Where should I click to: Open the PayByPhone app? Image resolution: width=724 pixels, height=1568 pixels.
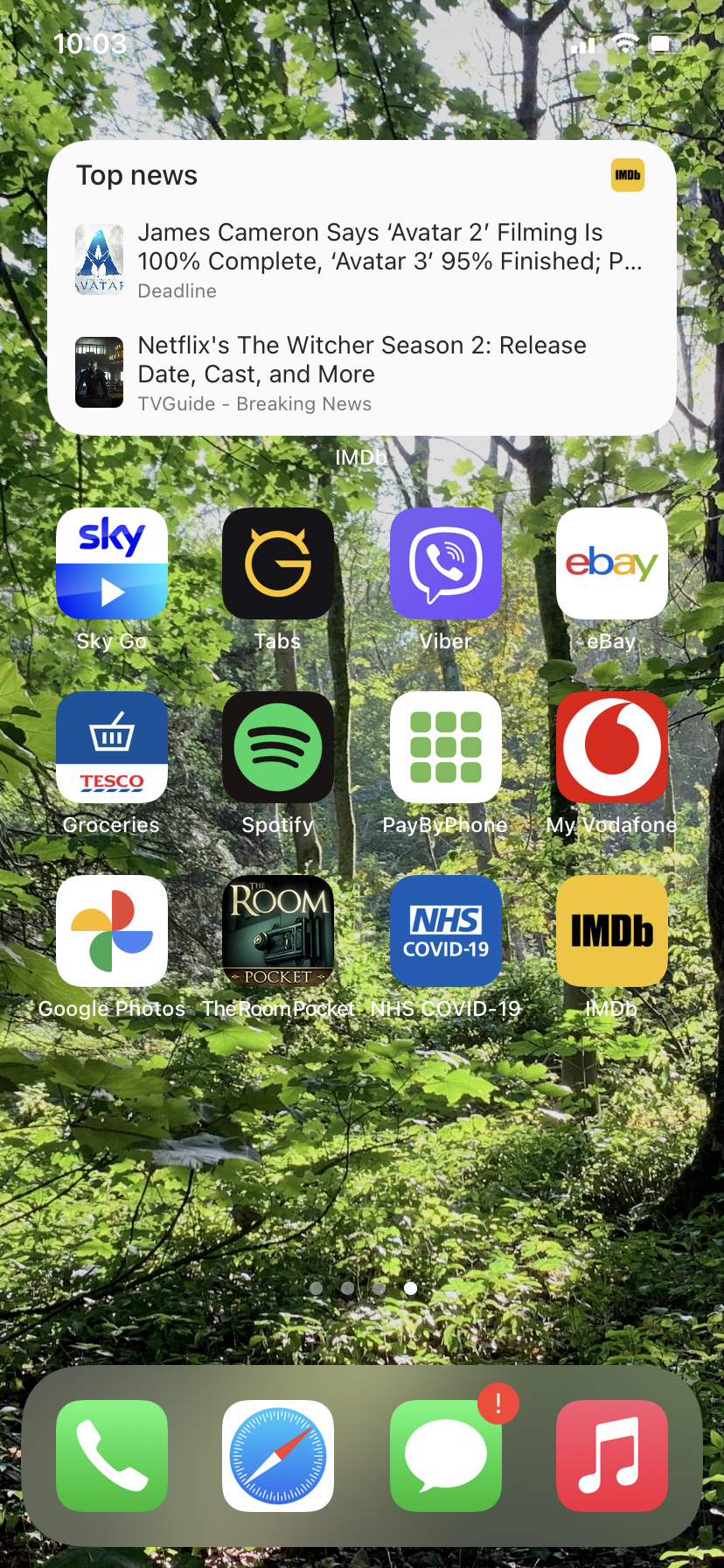pos(446,747)
